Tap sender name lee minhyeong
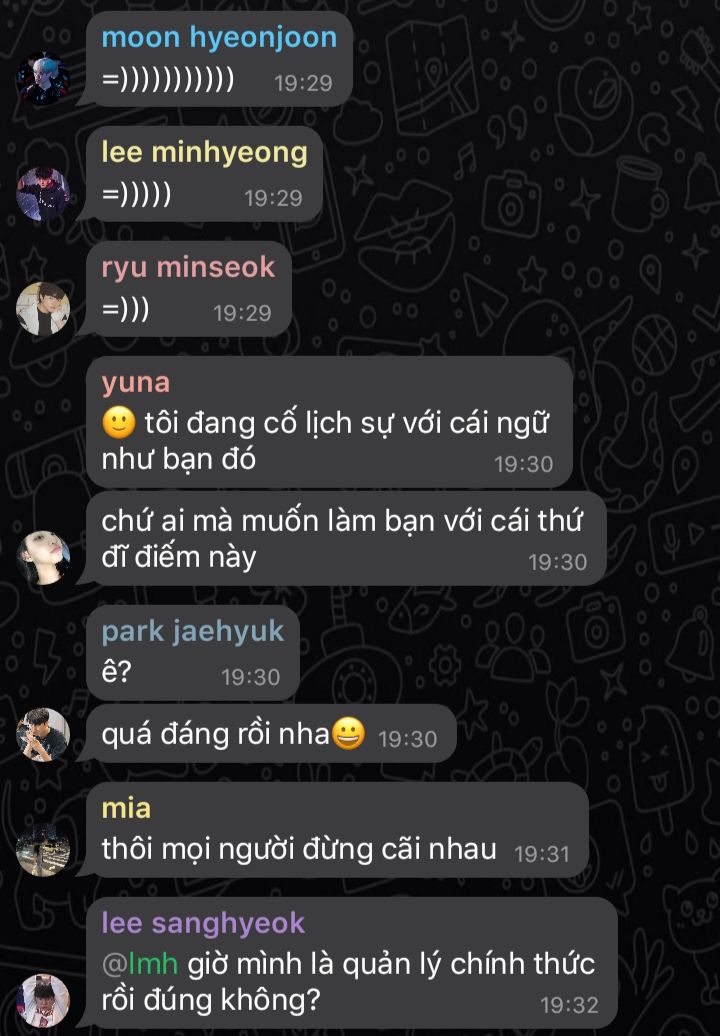Image resolution: width=720 pixels, height=1036 pixels. click(x=204, y=152)
